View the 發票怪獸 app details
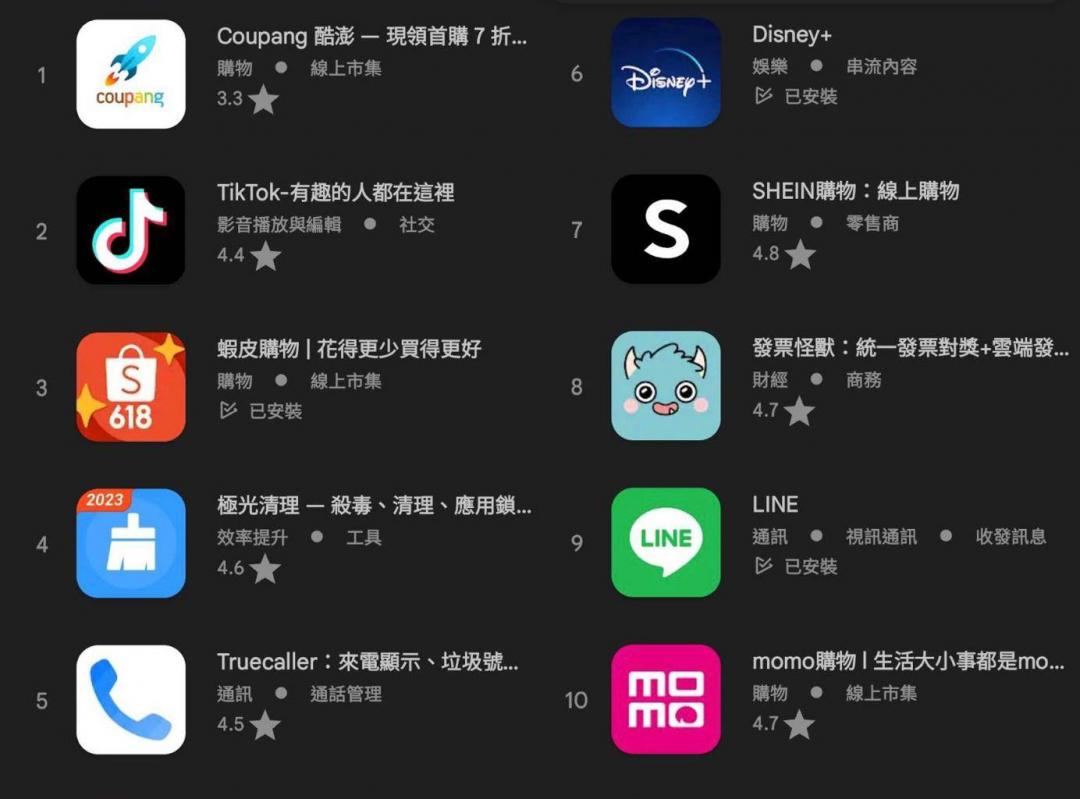This screenshot has width=1080, height=799. (666, 386)
